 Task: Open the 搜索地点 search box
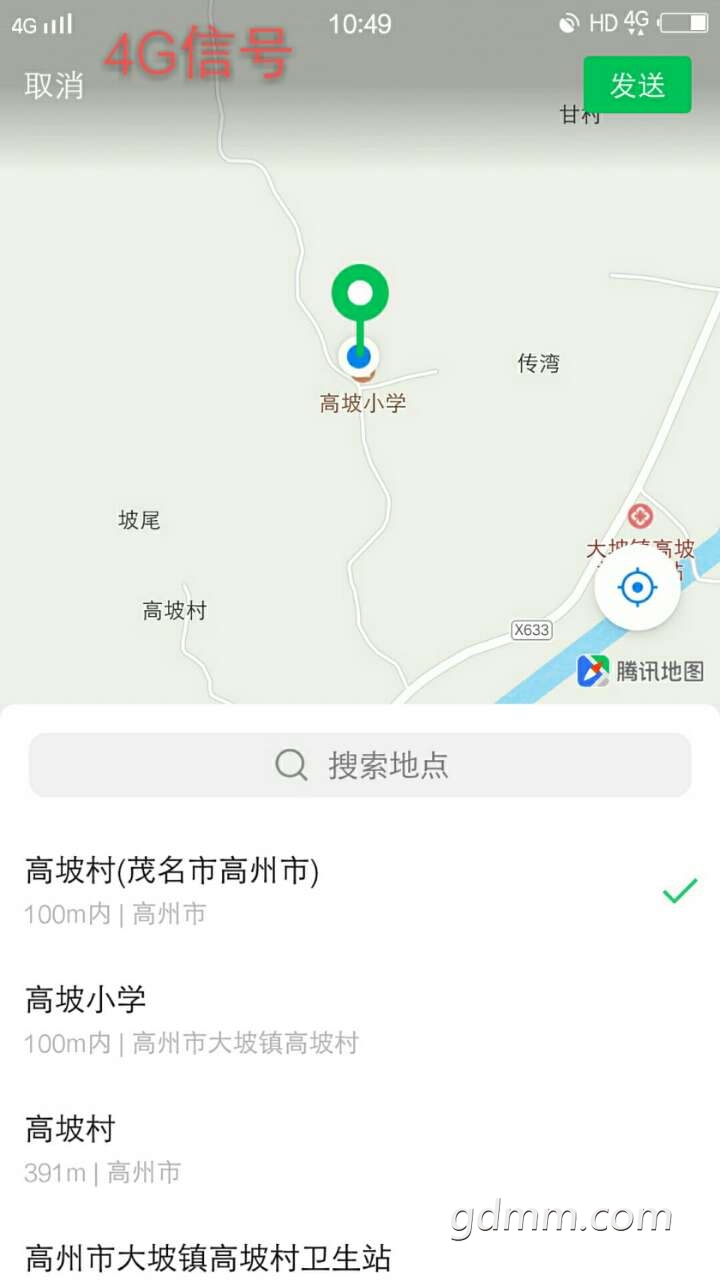pyautogui.click(x=360, y=765)
